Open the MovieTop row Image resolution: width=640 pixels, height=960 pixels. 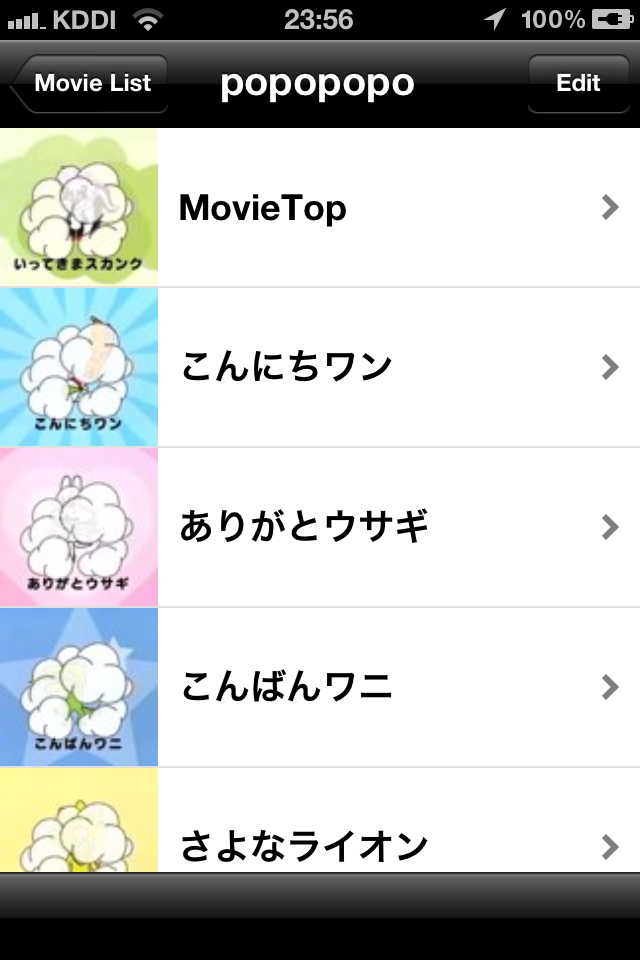coord(320,208)
